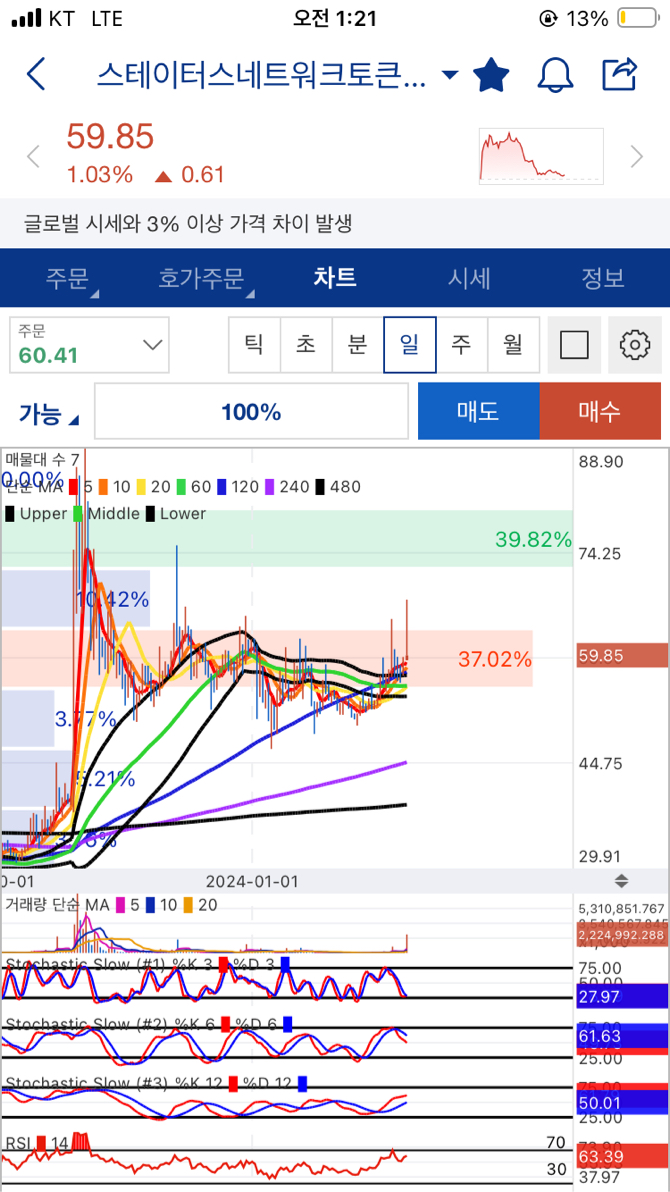Image resolution: width=670 pixels, height=1192 pixels.
Task: Open chart settings gear
Action: (635, 345)
